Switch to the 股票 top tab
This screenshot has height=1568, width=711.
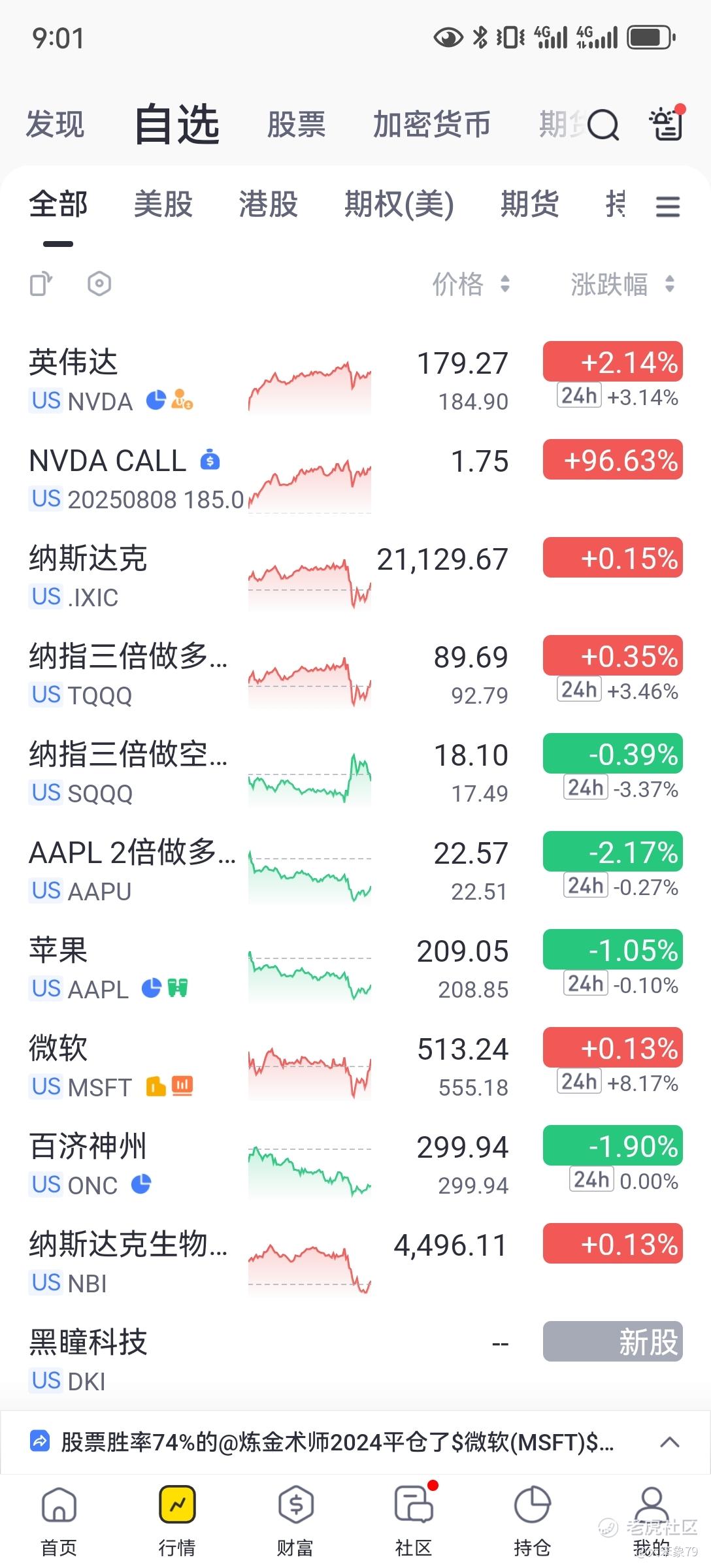(296, 124)
